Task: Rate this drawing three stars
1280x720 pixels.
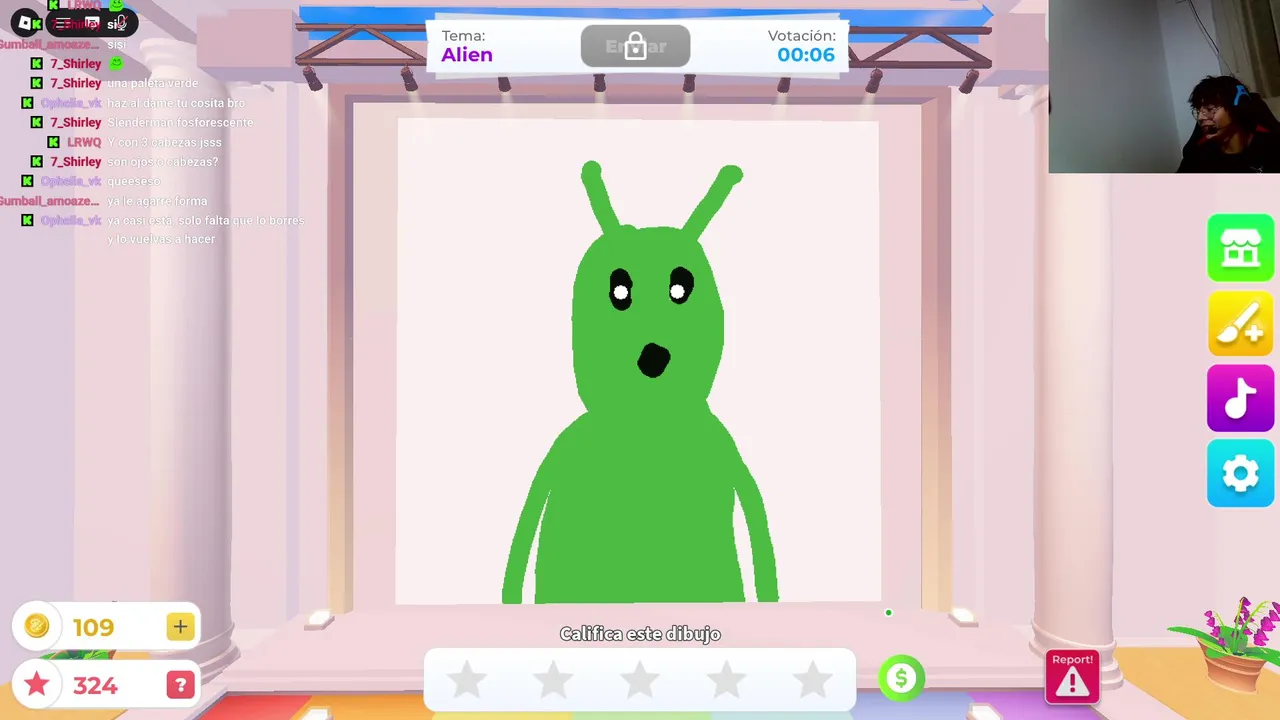Action: [x=640, y=681]
